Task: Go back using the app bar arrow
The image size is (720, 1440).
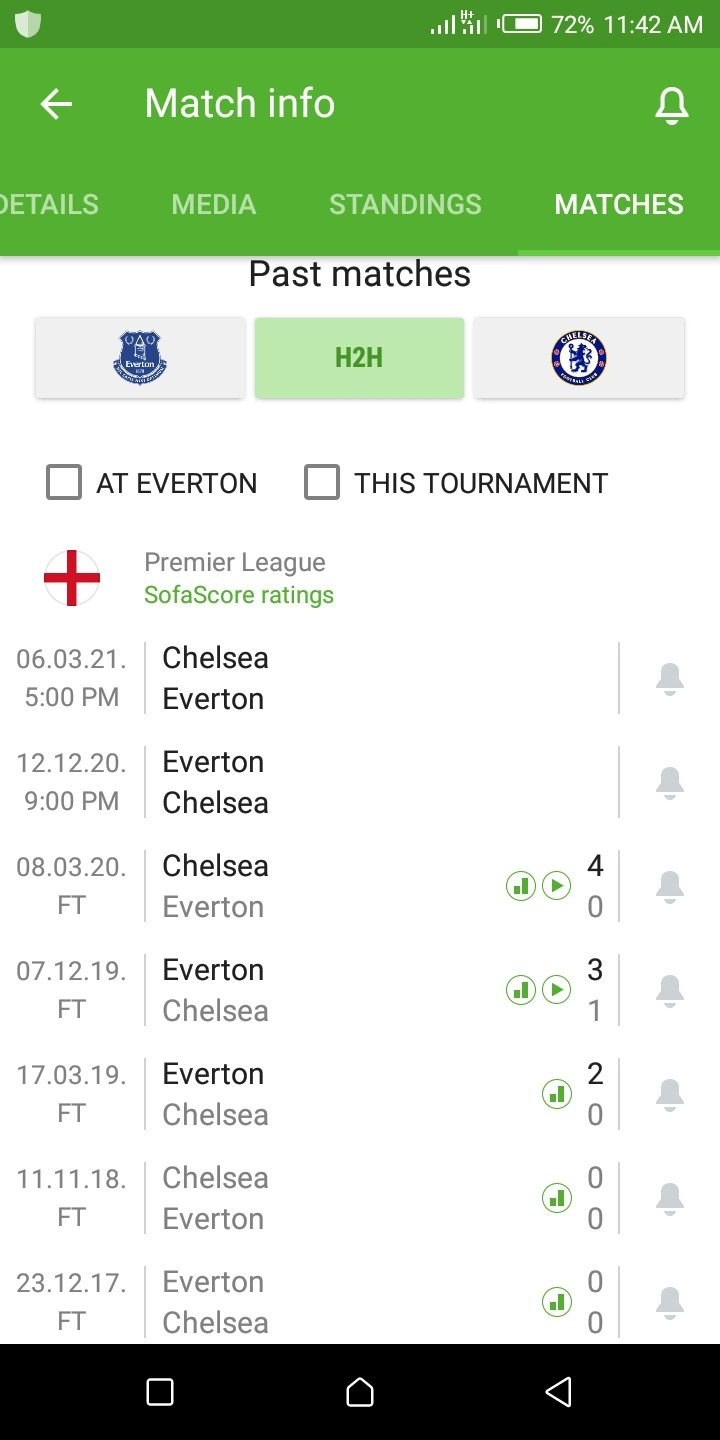Action: coord(57,104)
